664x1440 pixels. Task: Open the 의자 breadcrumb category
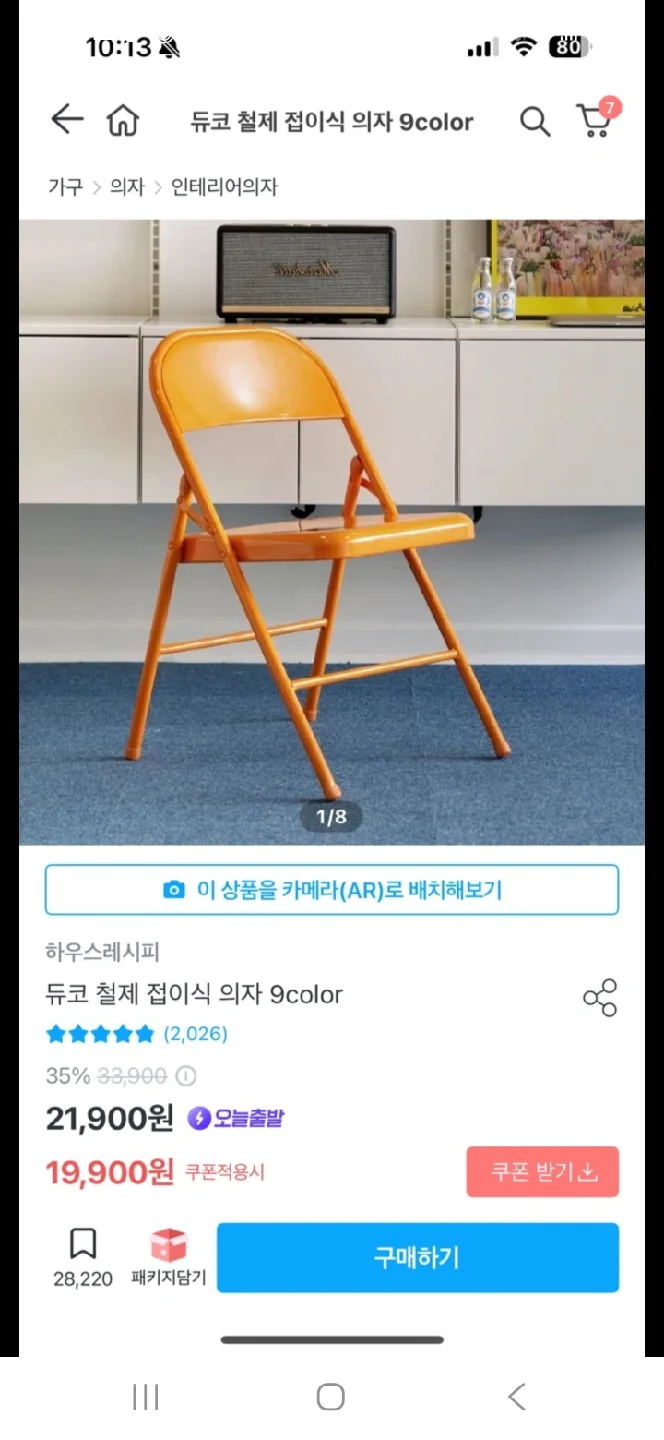pos(127,187)
